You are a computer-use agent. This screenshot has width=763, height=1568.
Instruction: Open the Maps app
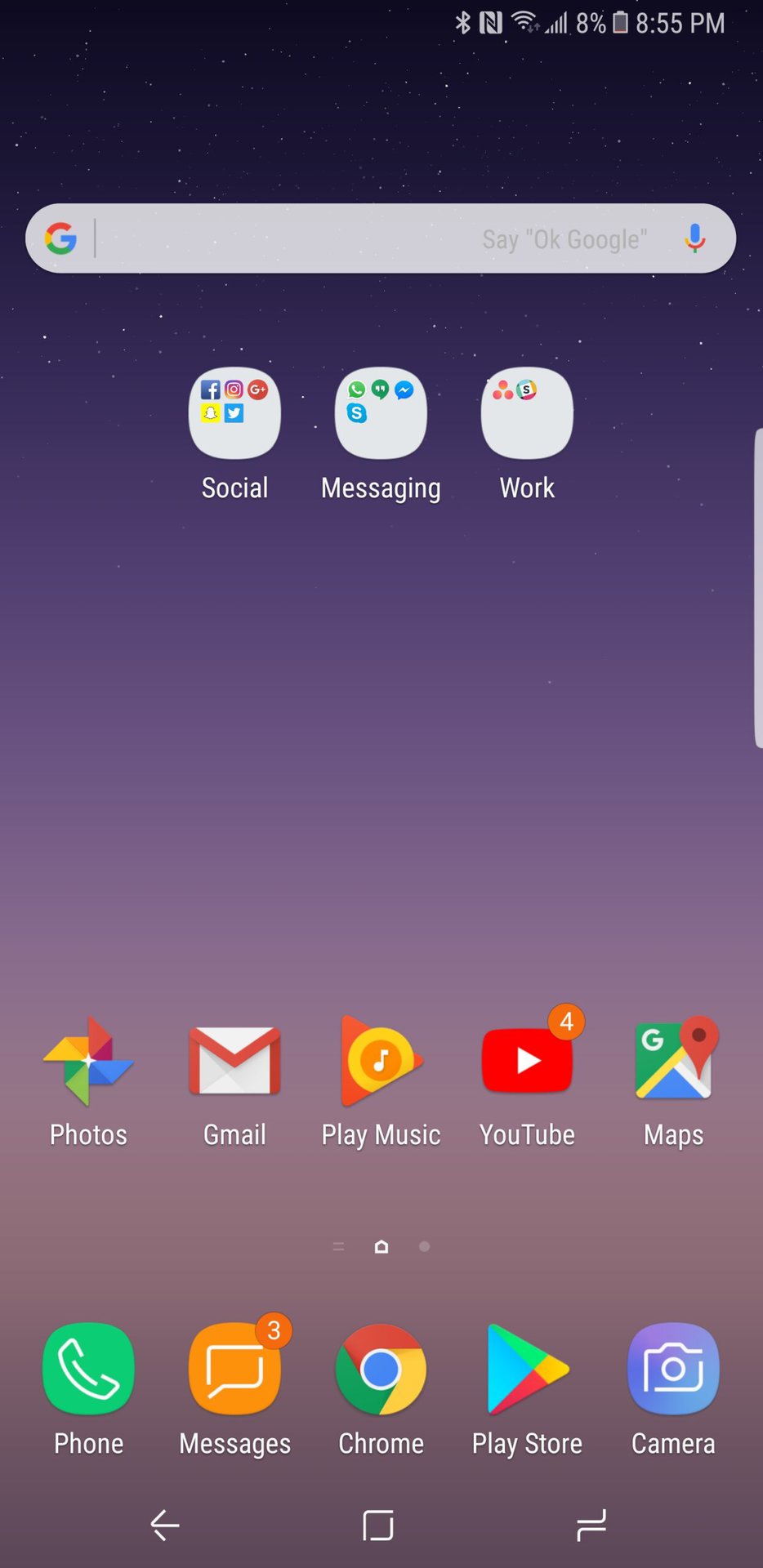click(x=673, y=1061)
